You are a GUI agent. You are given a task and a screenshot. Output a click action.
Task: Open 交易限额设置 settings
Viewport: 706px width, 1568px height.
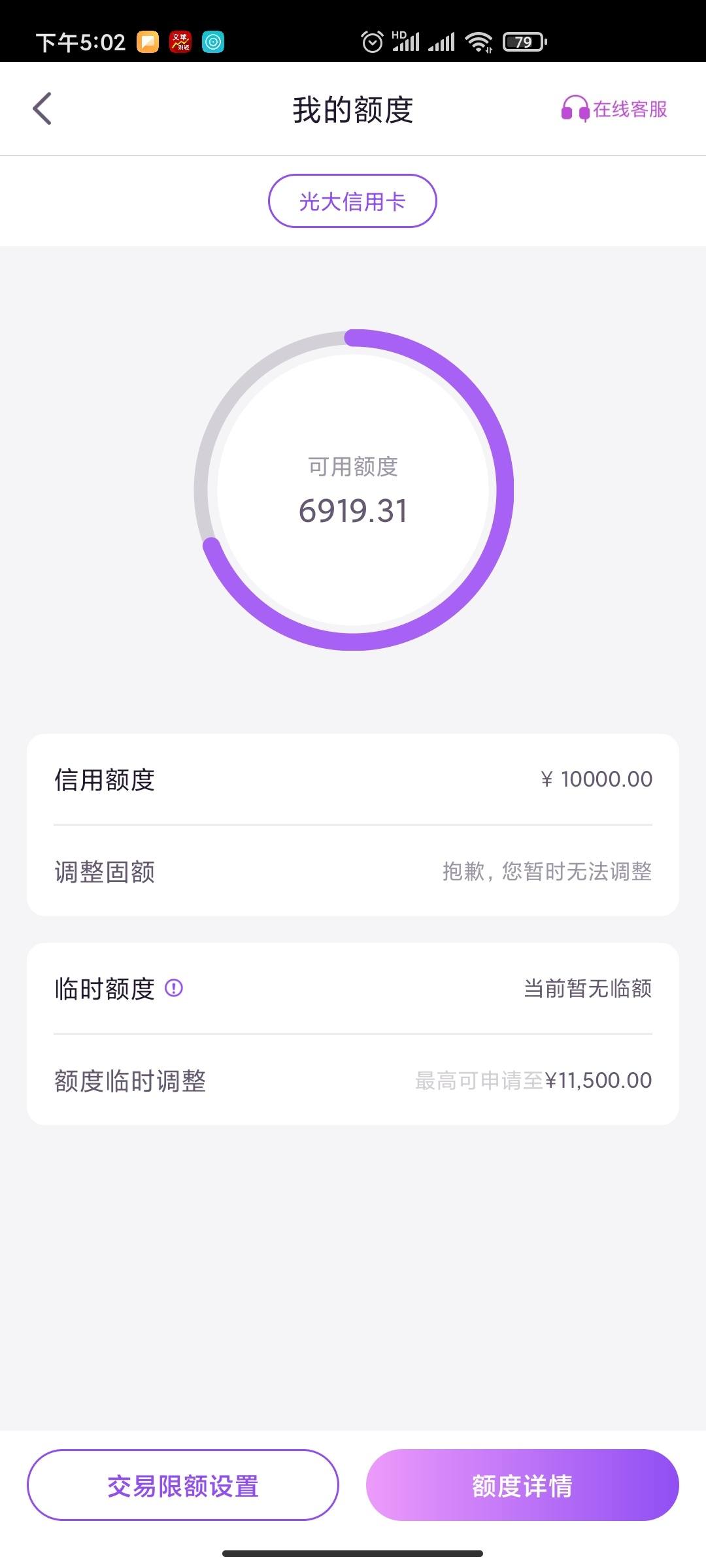(183, 1485)
